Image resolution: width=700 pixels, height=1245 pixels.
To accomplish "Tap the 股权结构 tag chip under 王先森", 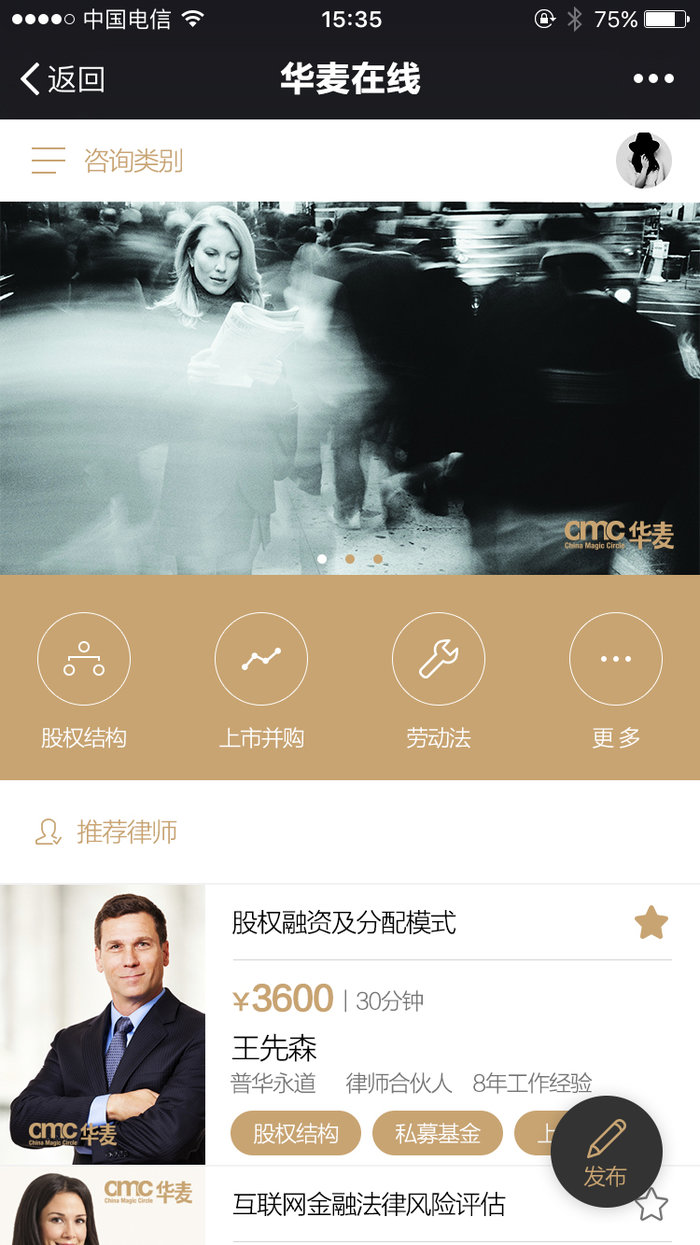I will click(295, 1134).
